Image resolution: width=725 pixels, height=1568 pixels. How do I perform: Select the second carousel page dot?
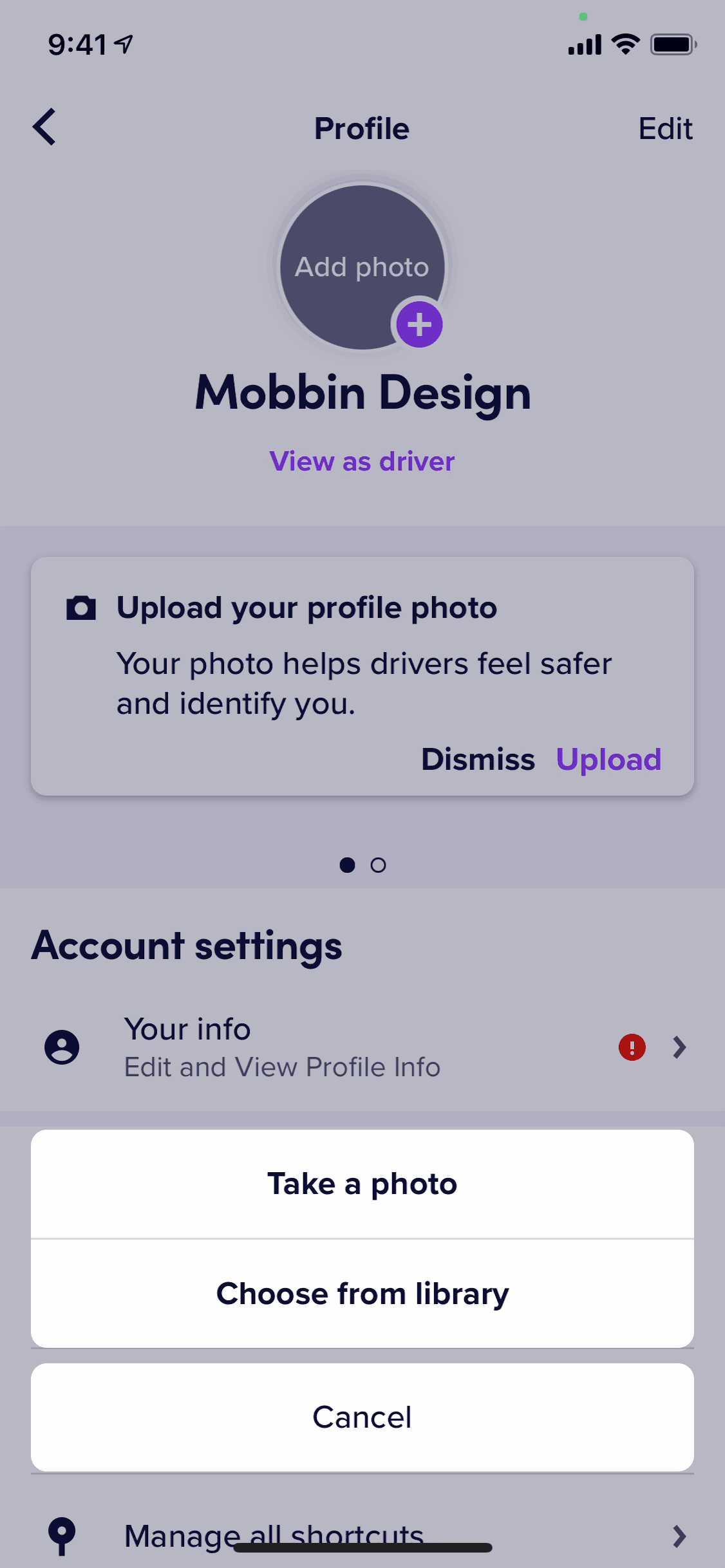click(379, 865)
